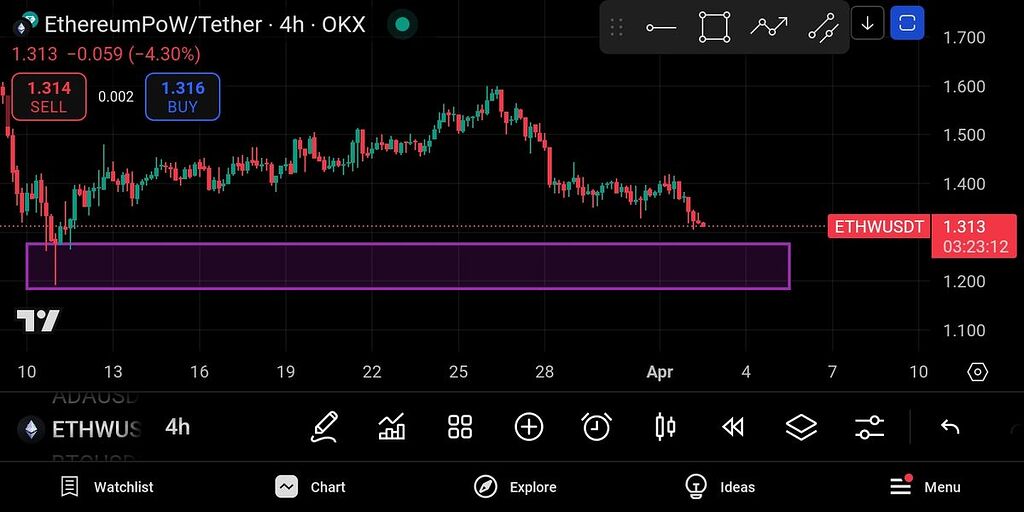1024x512 pixels.
Task: Tap the SELL button at 1.314
Action: (49, 97)
